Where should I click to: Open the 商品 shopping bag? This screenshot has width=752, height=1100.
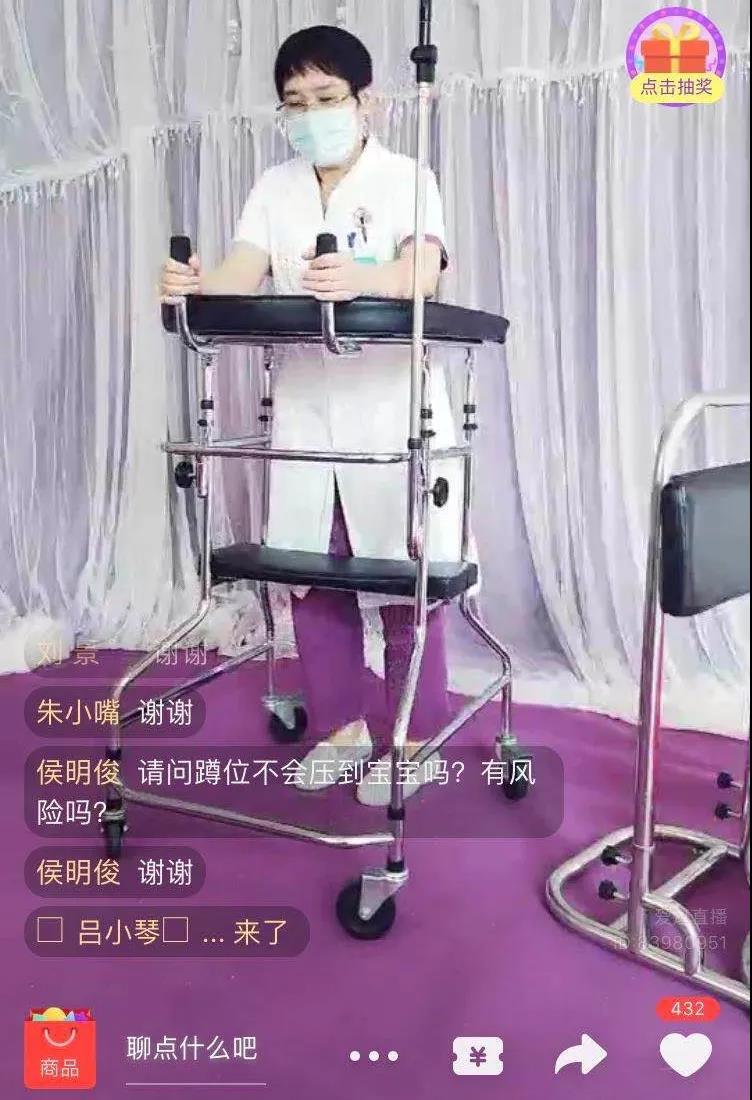[x=60, y=1048]
